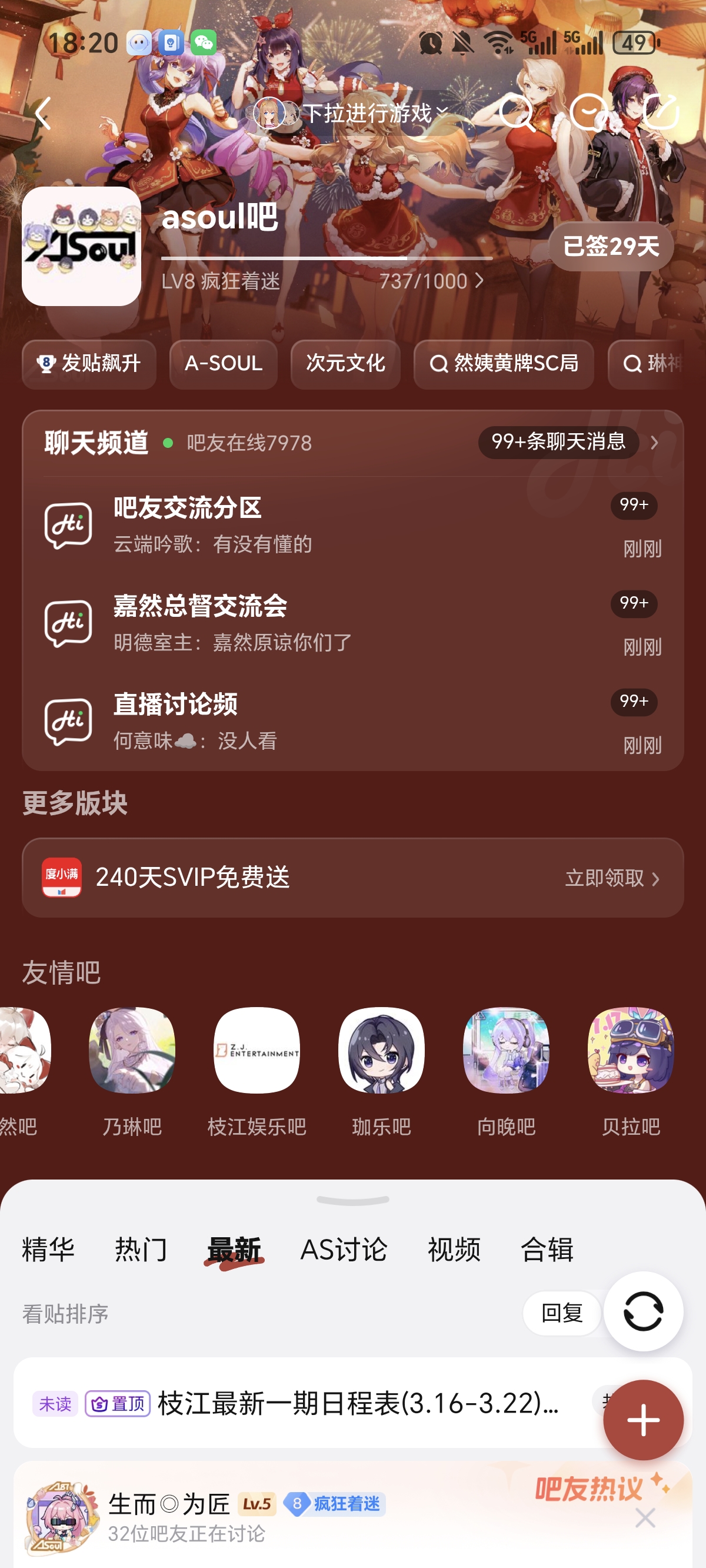Share this forum via the top-right icon
The height and width of the screenshot is (1568, 706).
point(661,113)
